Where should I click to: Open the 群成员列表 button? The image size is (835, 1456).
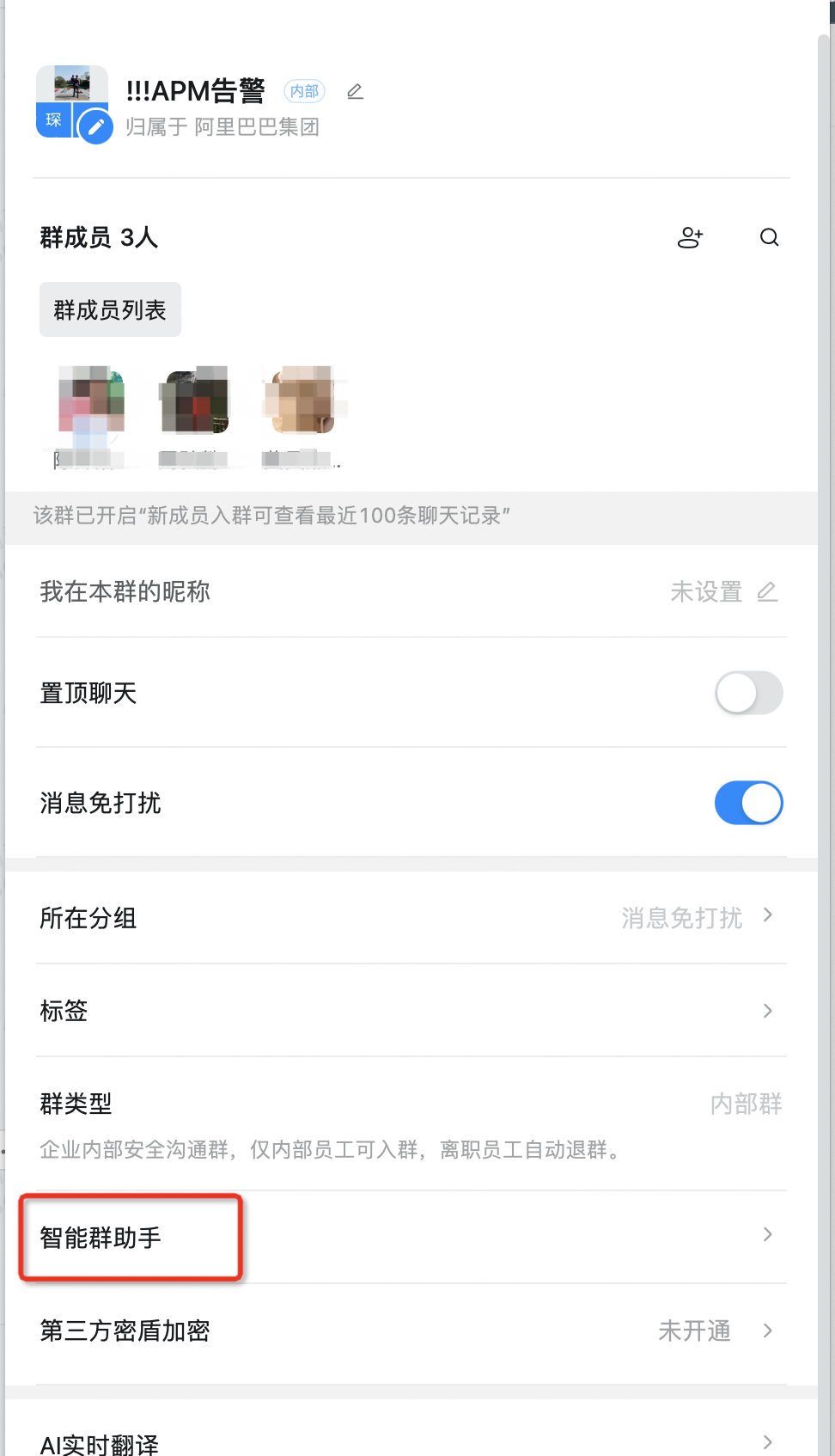(x=110, y=309)
